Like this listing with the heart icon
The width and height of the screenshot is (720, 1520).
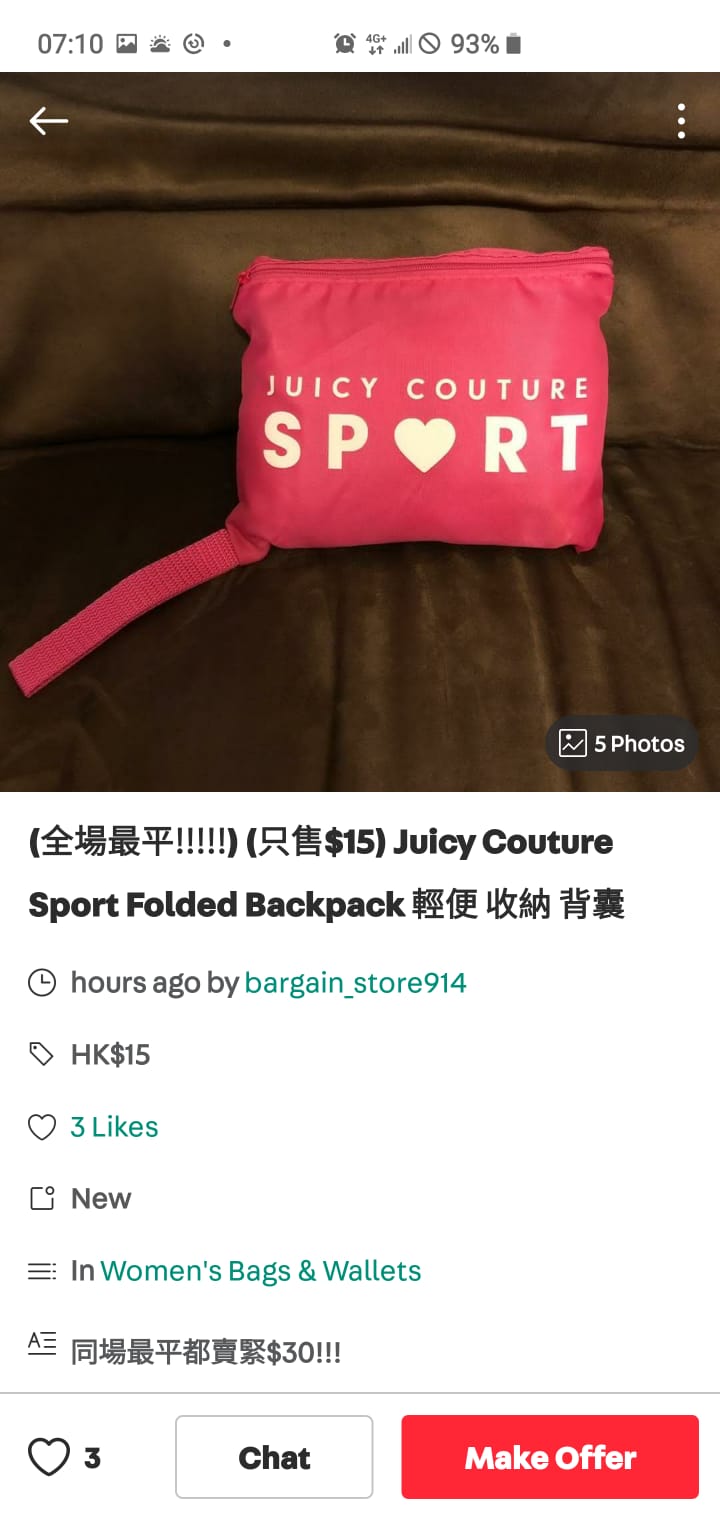49,1457
